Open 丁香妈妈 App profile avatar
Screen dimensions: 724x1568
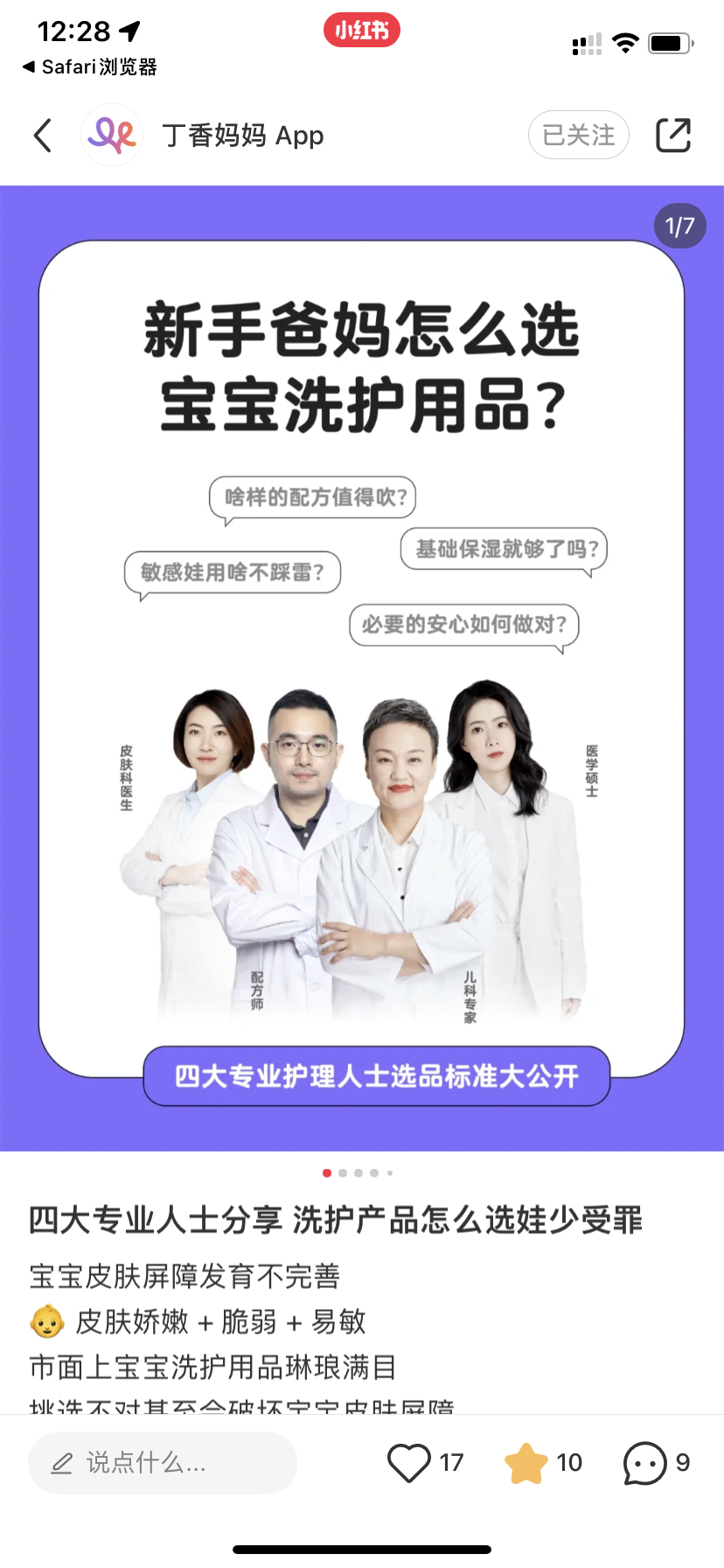tap(112, 136)
